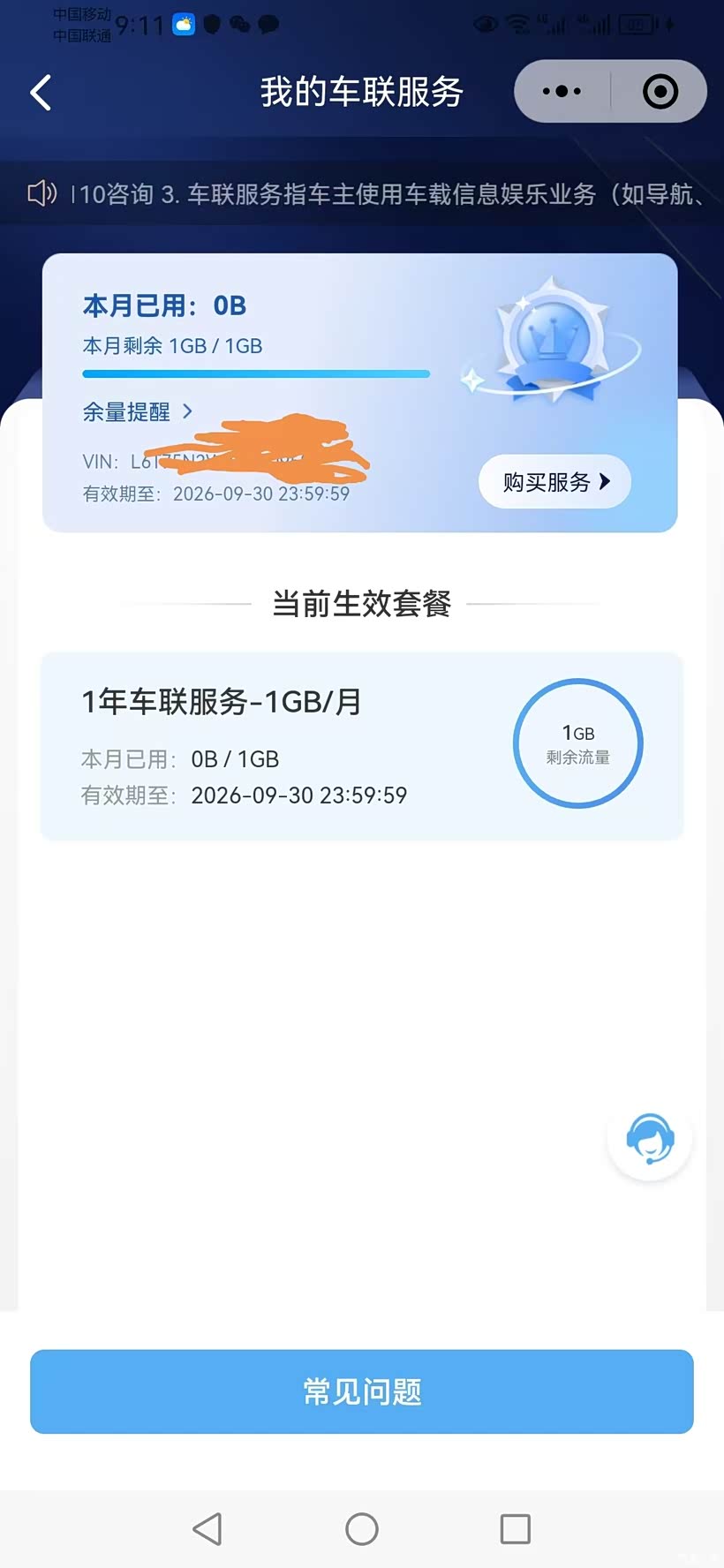The image size is (724, 1568).
Task: Go to the system home screen
Action: click(362, 1529)
